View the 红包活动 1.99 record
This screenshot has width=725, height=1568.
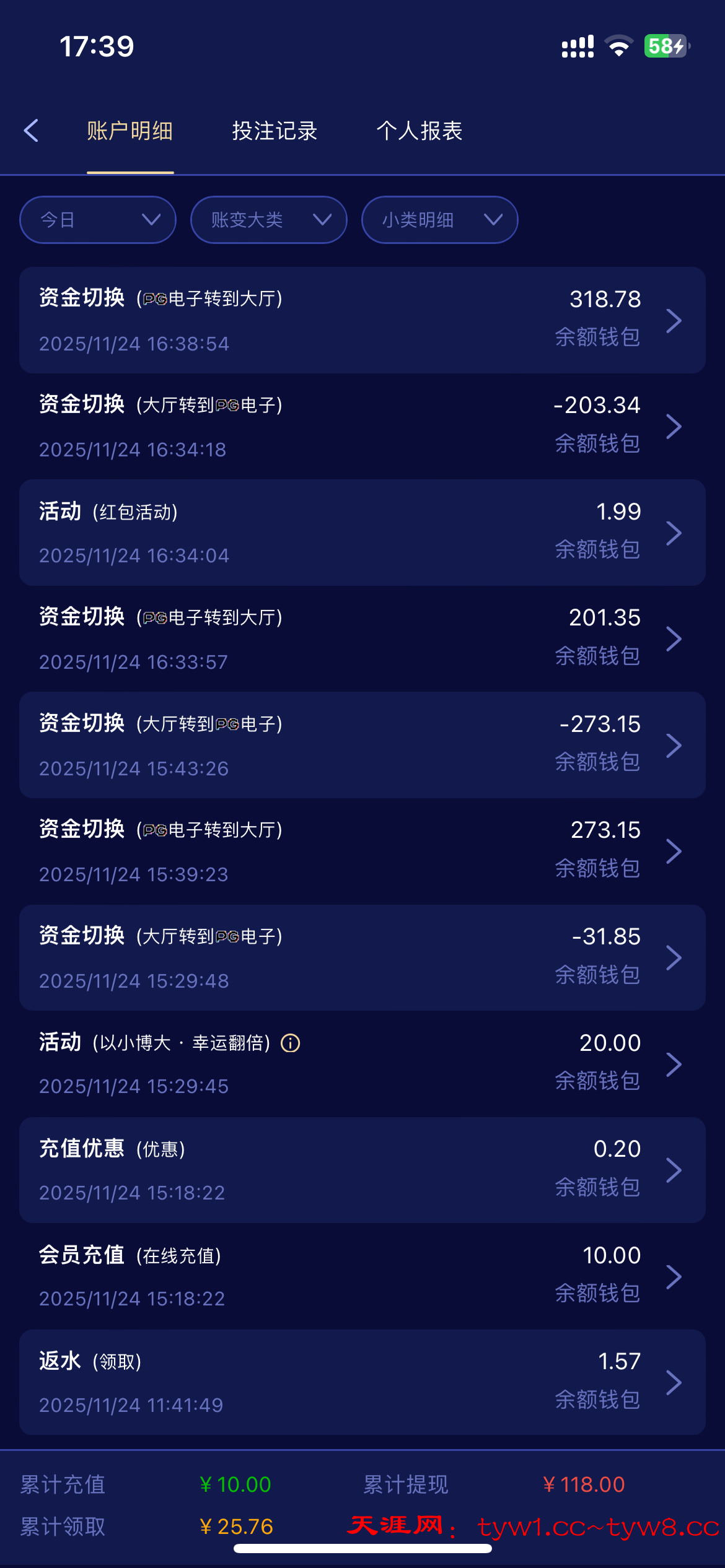click(x=362, y=533)
